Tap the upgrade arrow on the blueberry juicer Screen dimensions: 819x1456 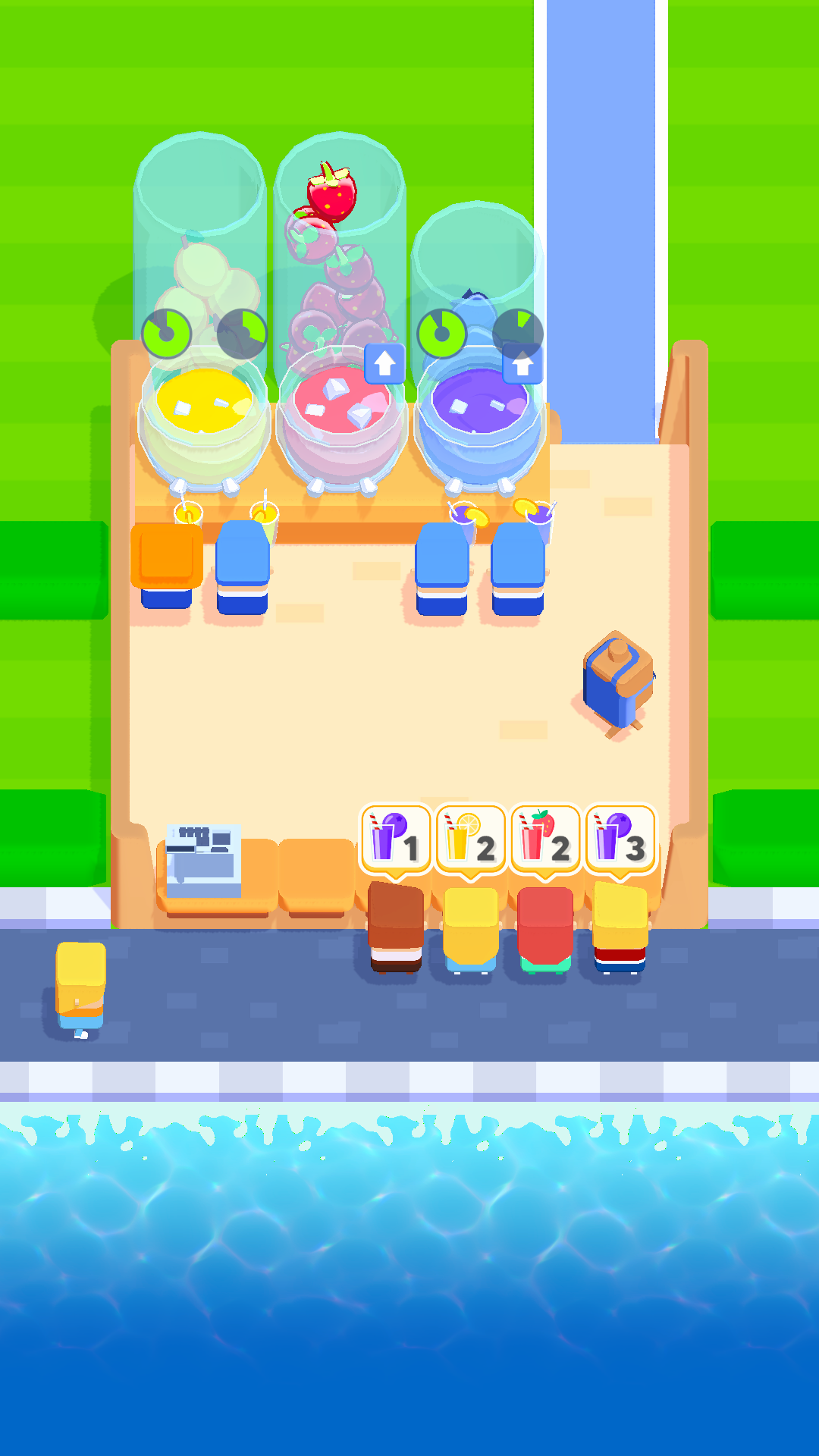pos(522,366)
